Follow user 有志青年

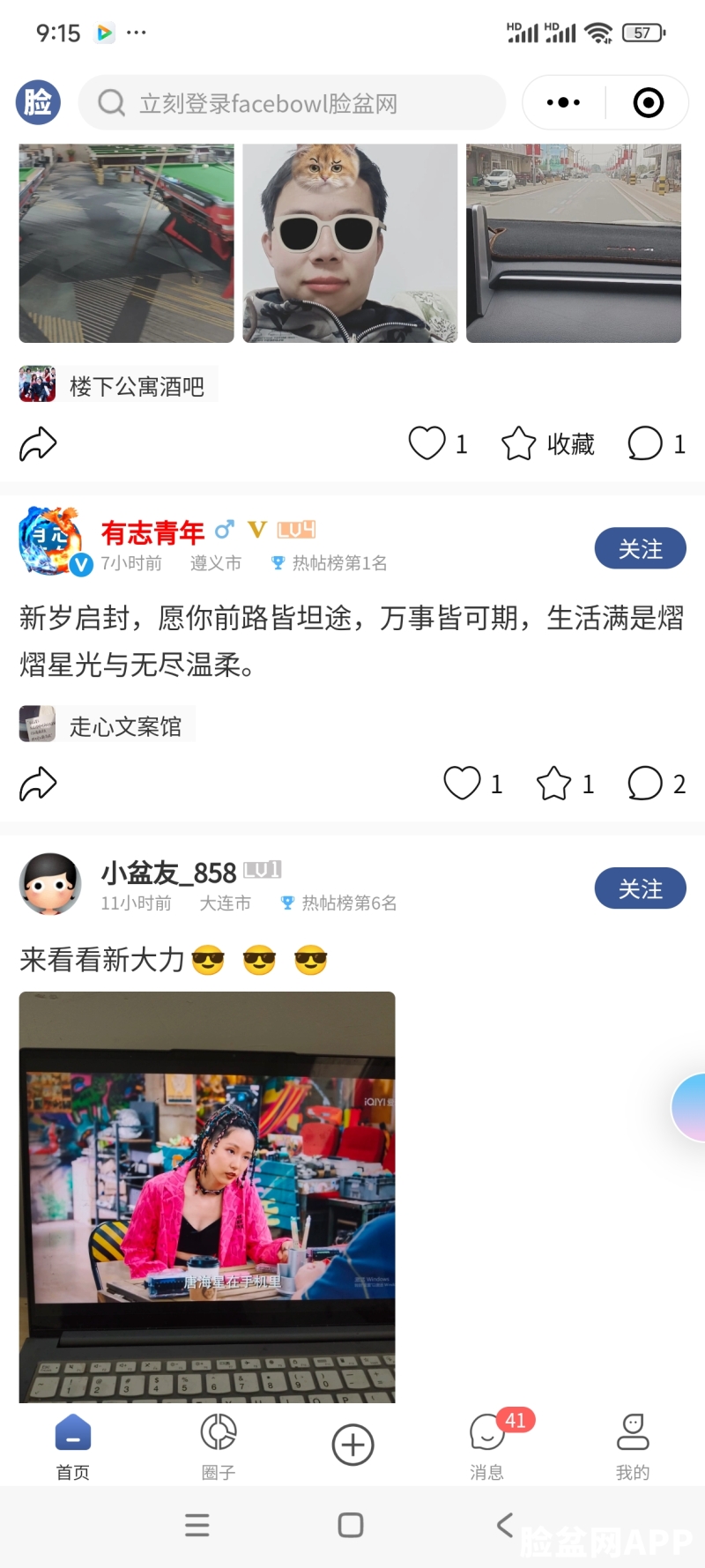640,549
